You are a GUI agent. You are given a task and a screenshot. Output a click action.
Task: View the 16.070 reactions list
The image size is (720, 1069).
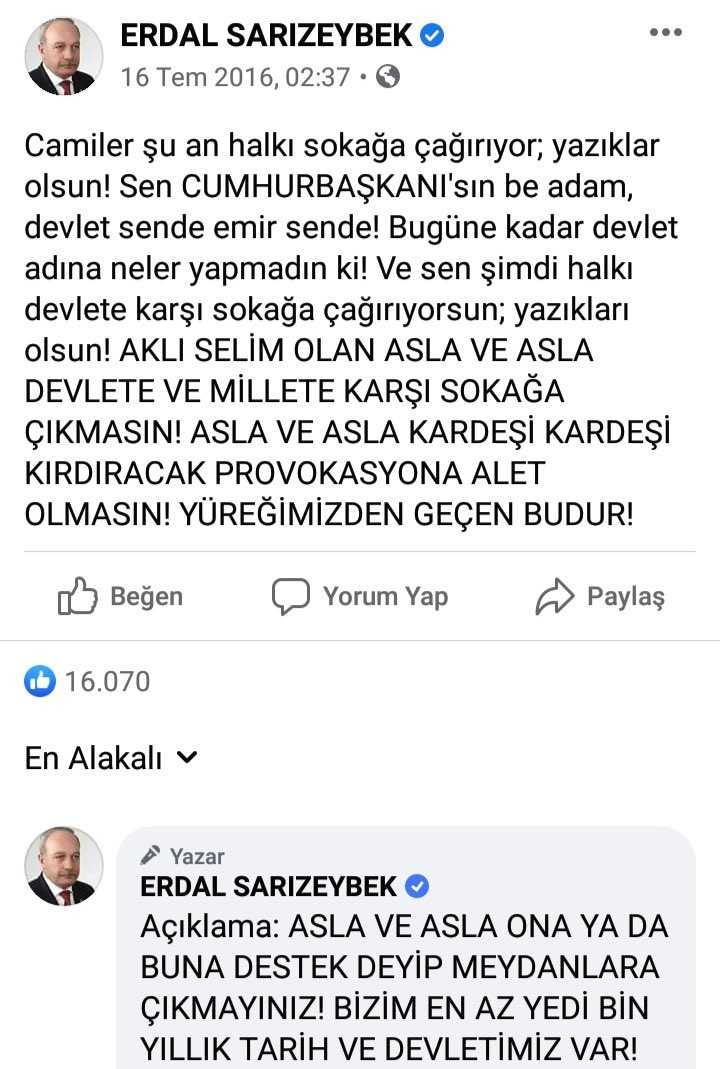click(88, 682)
